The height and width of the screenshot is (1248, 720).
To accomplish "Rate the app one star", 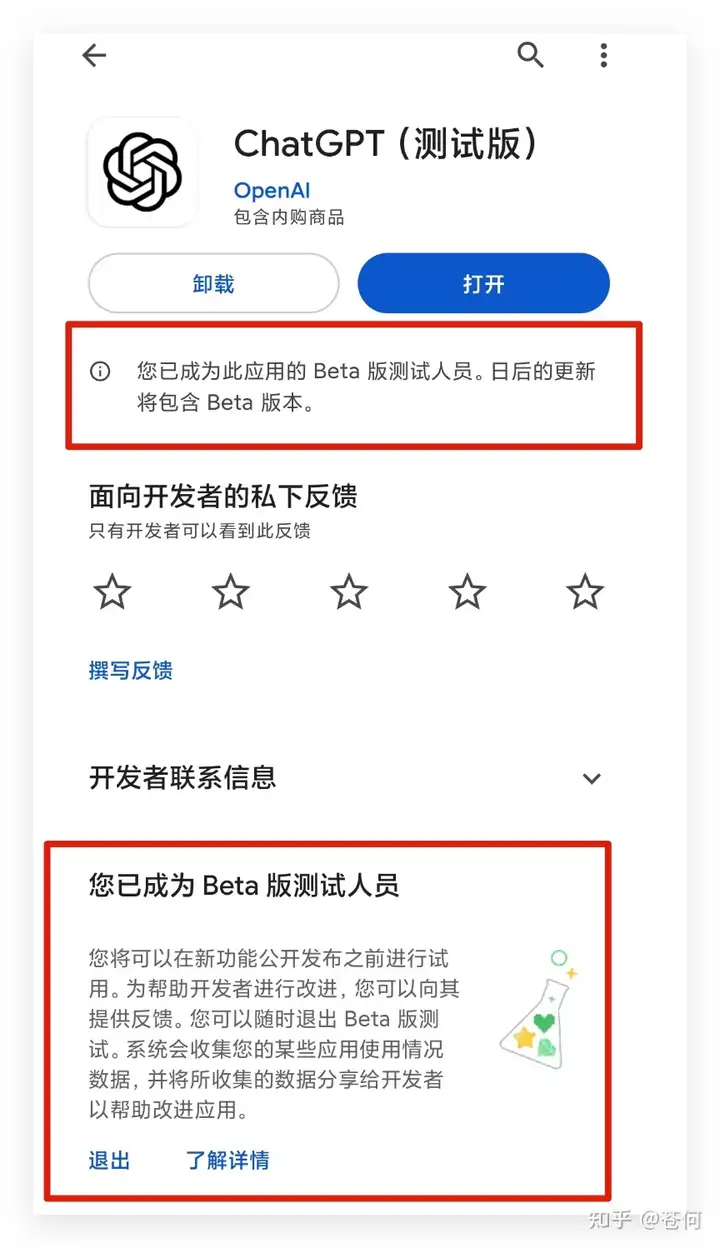I will click(112, 592).
